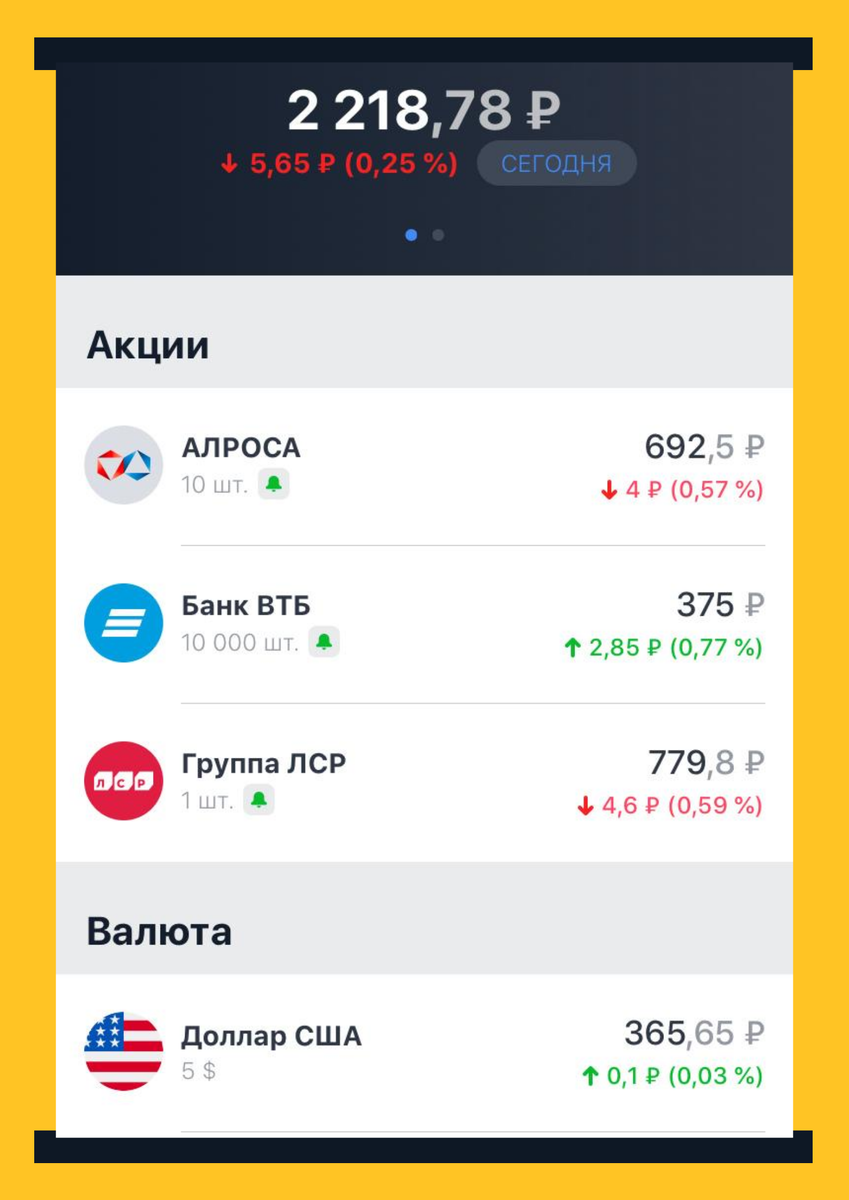Click the down arrow near the 5,65 ₽ loss
The image size is (849, 1200).
tap(228, 162)
